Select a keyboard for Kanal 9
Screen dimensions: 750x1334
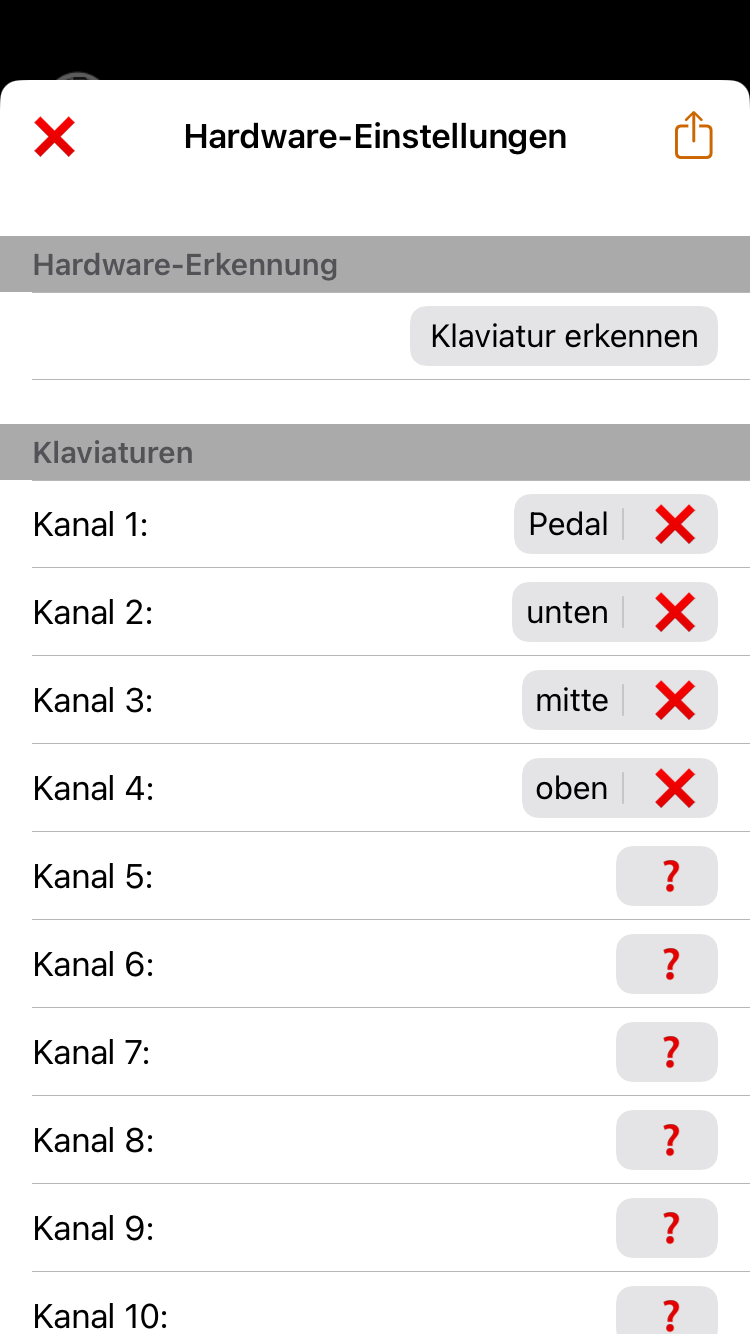coord(667,1228)
